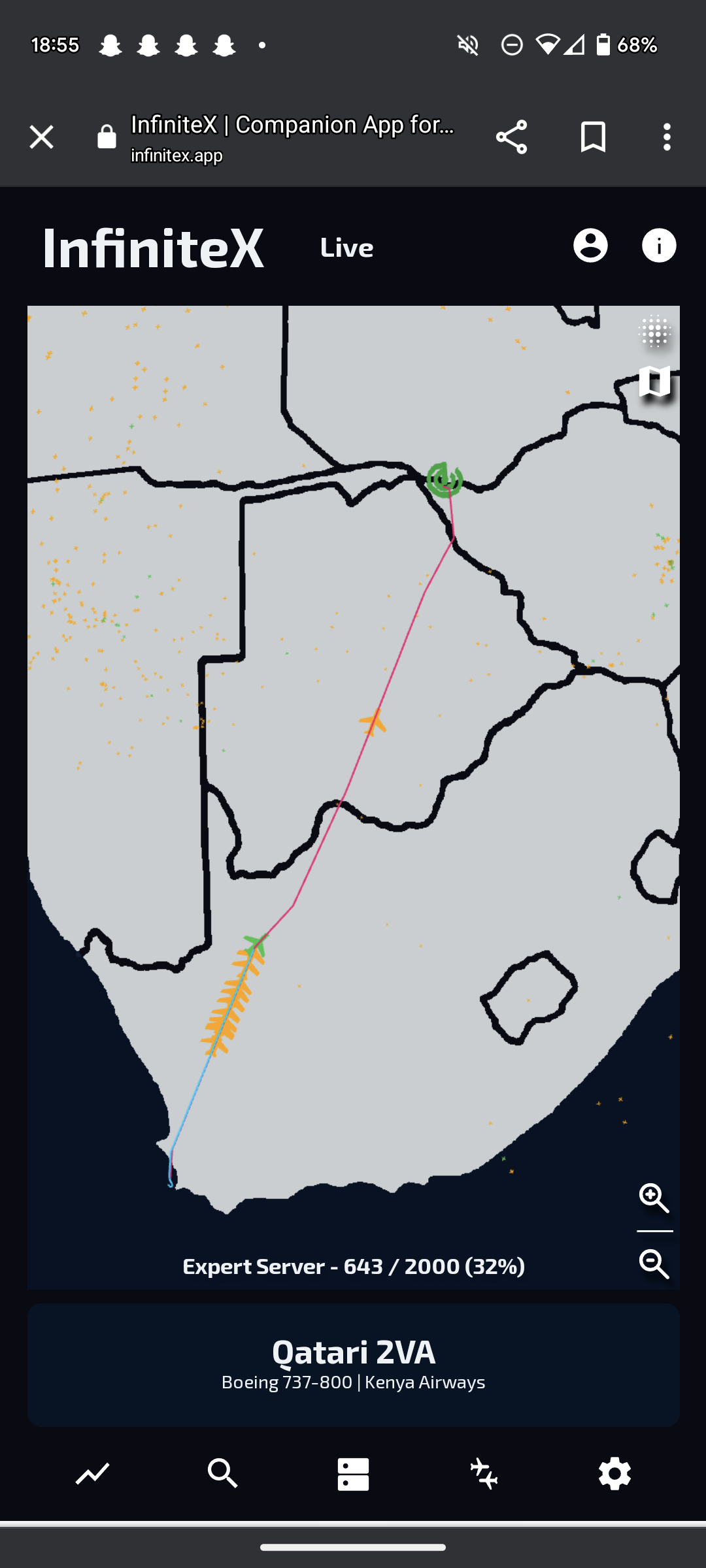Zoom out on the live map
Viewport: 706px width, 1568px height.
click(x=654, y=1264)
